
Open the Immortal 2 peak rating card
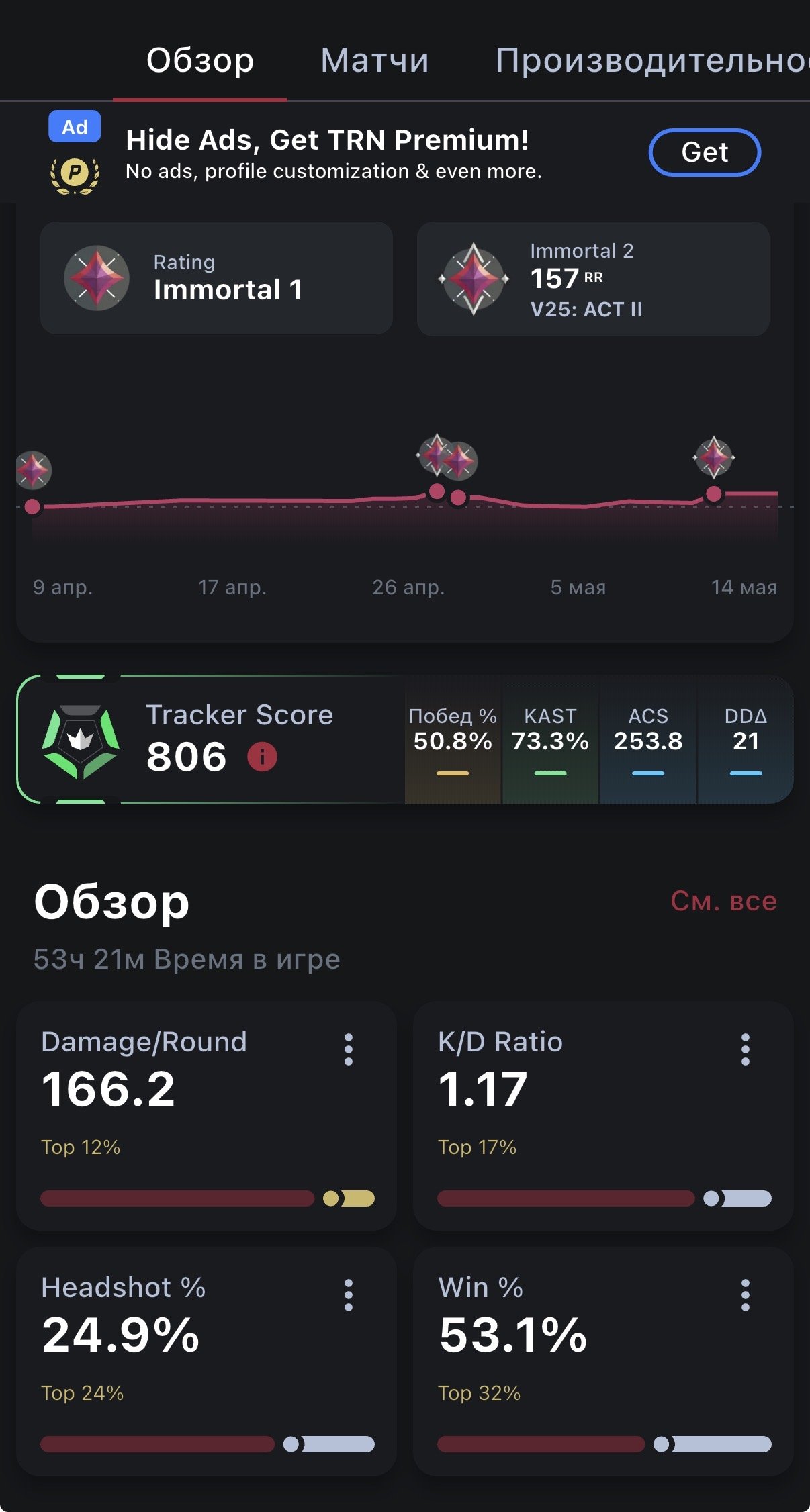point(593,279)
